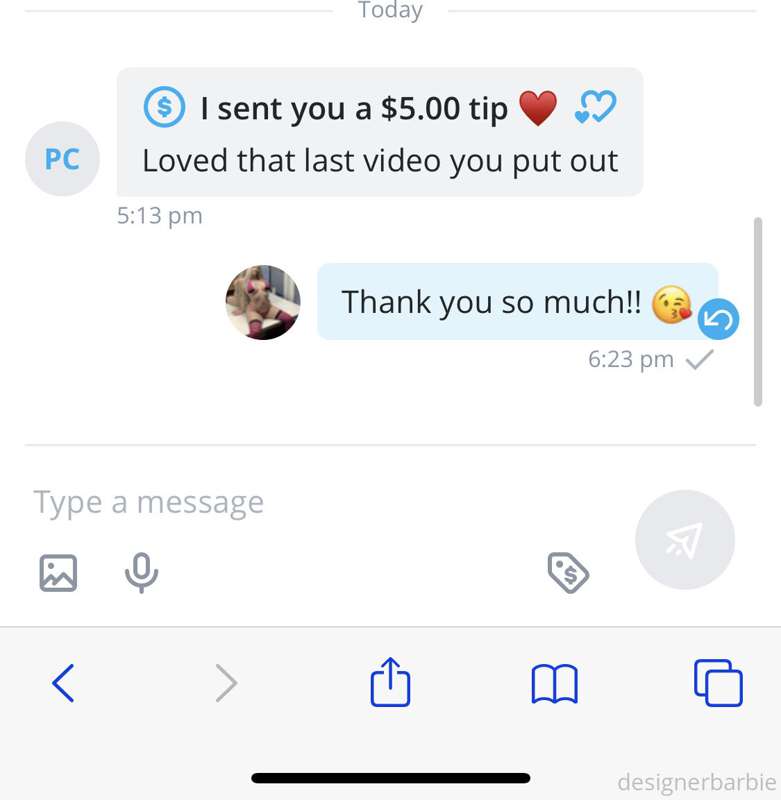This screenshot has width=781, height=800.
Task: Record a voice message
Action: pyautogui.click(x=141, y=573)
